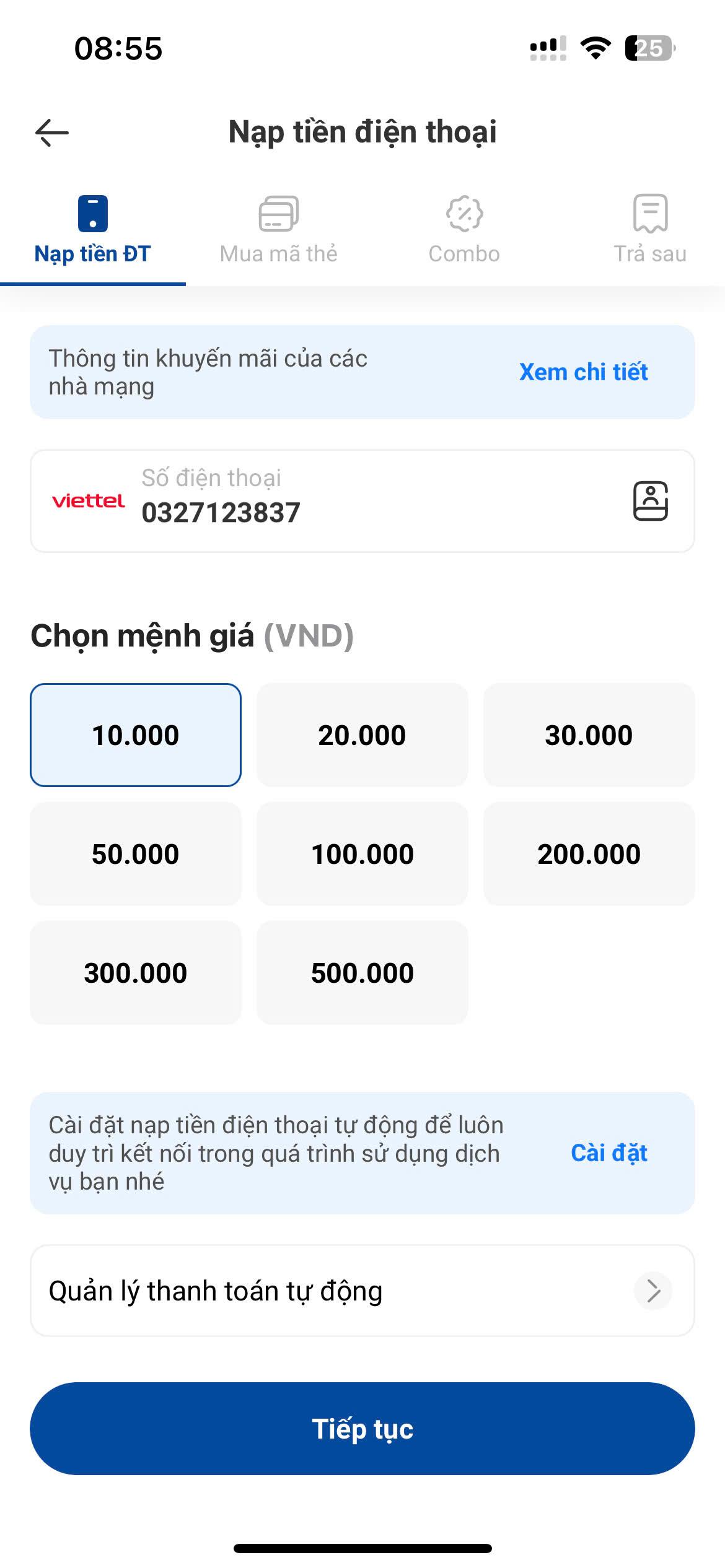
Task: Choose the 500.000 denomination
Action: tap(362, 973)
